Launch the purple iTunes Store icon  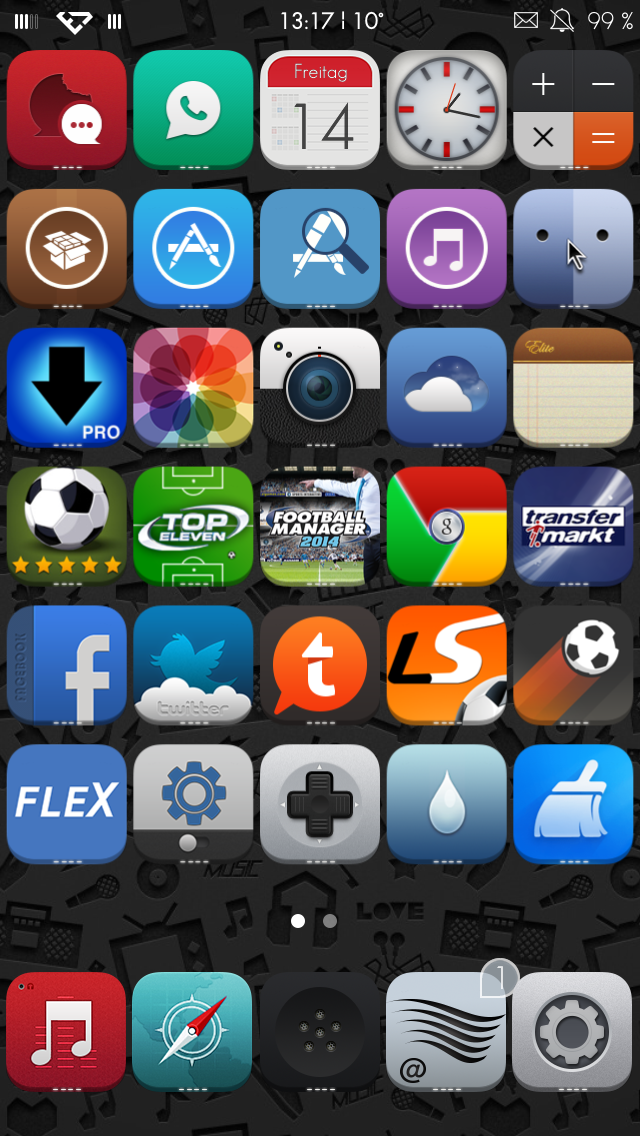point(447,247)
